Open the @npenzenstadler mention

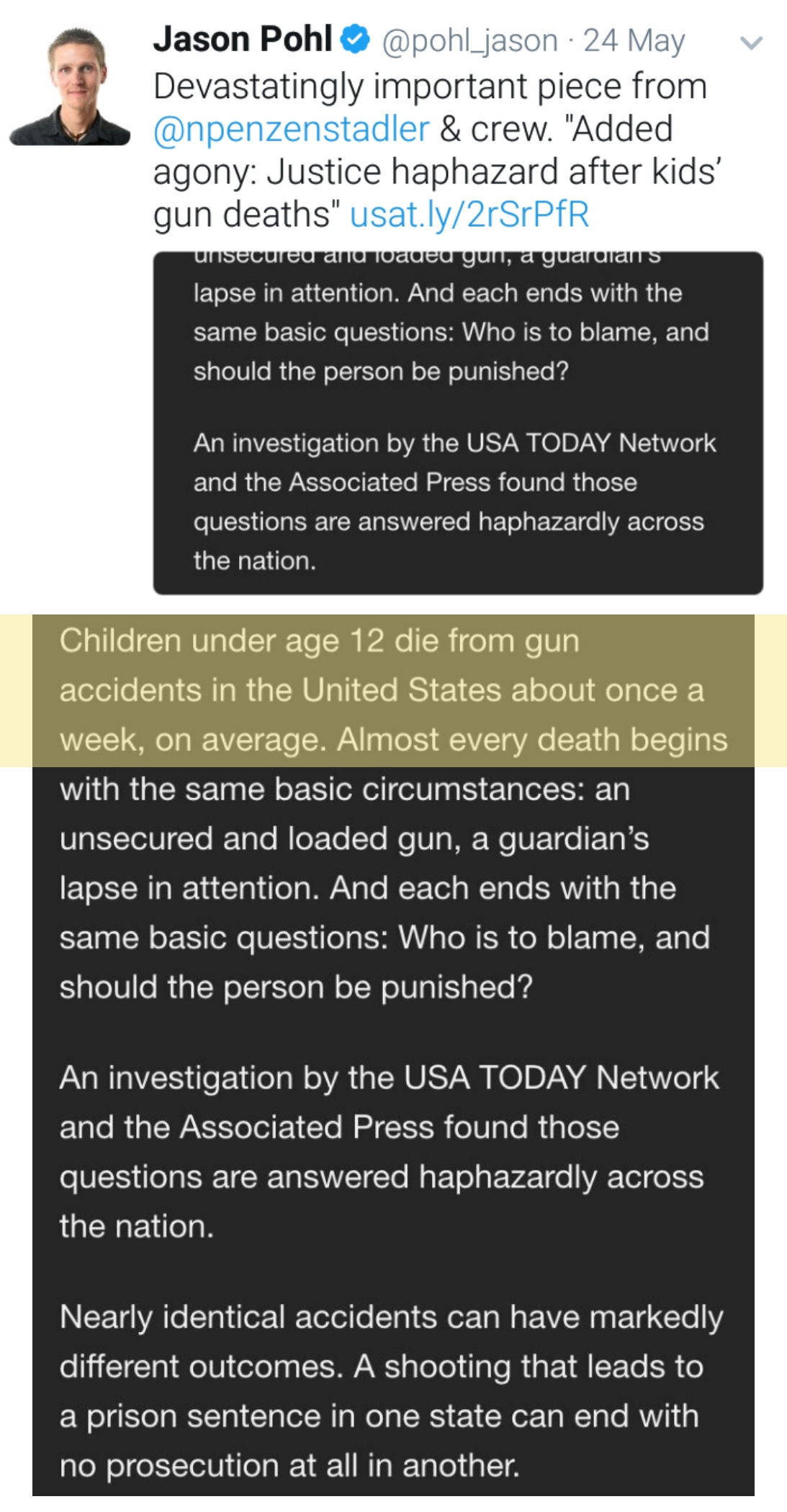[x=291, y=130]
